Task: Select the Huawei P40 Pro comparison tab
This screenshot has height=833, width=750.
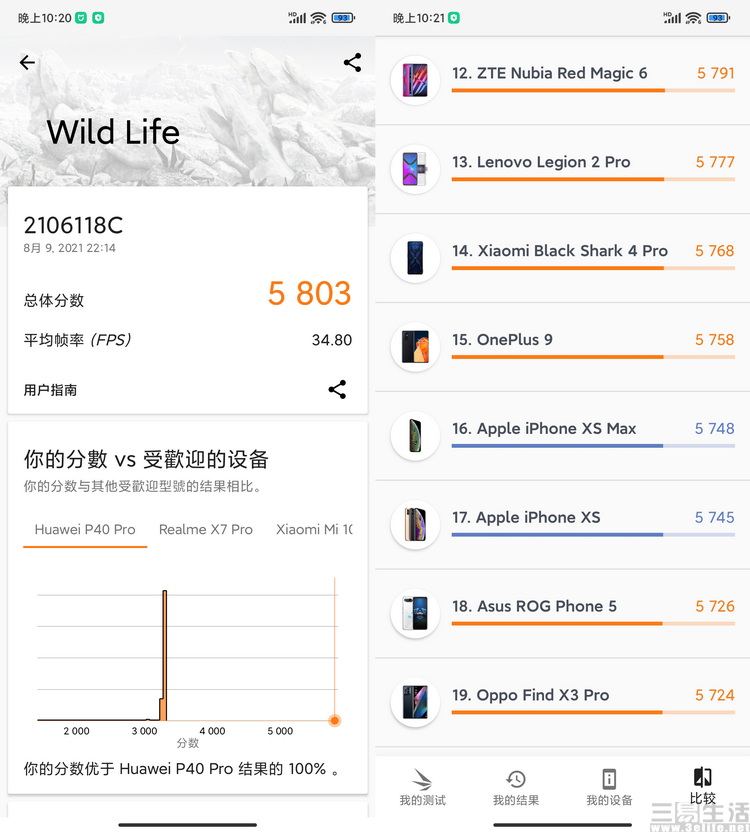Action: (x=85, y=529)
